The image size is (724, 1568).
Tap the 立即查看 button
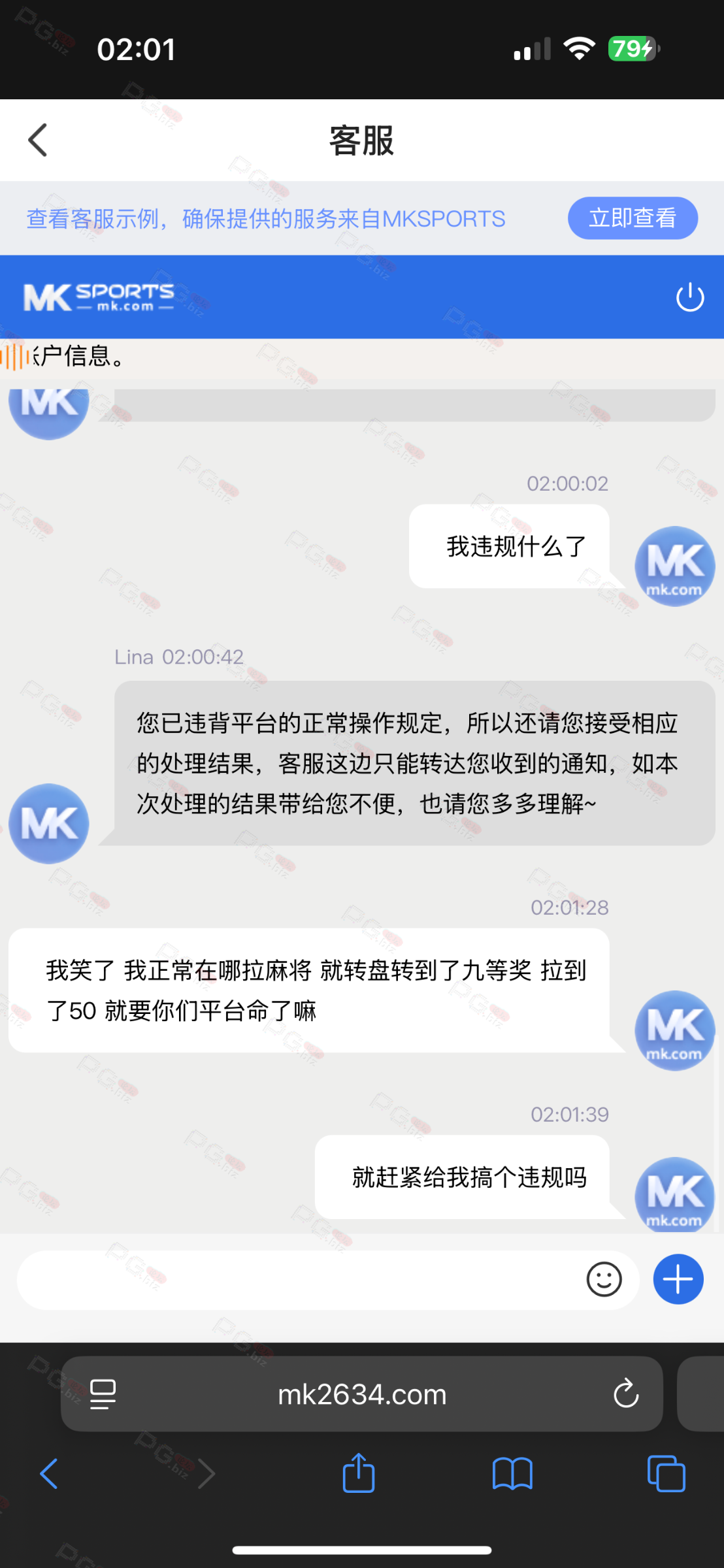click(633, 218)
